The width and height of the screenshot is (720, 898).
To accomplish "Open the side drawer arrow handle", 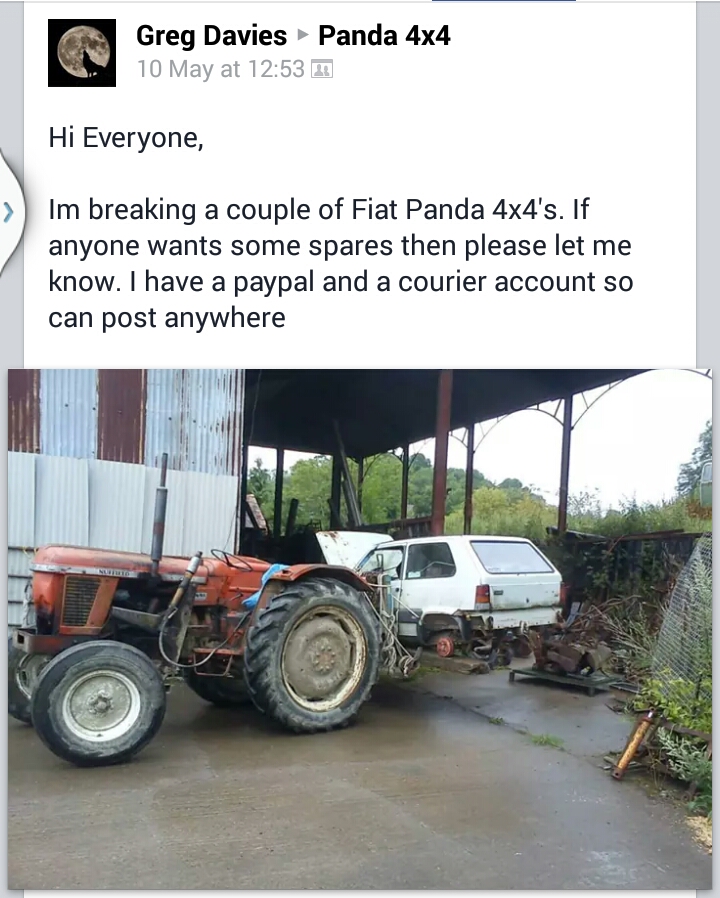I will [x=9, y=211].
